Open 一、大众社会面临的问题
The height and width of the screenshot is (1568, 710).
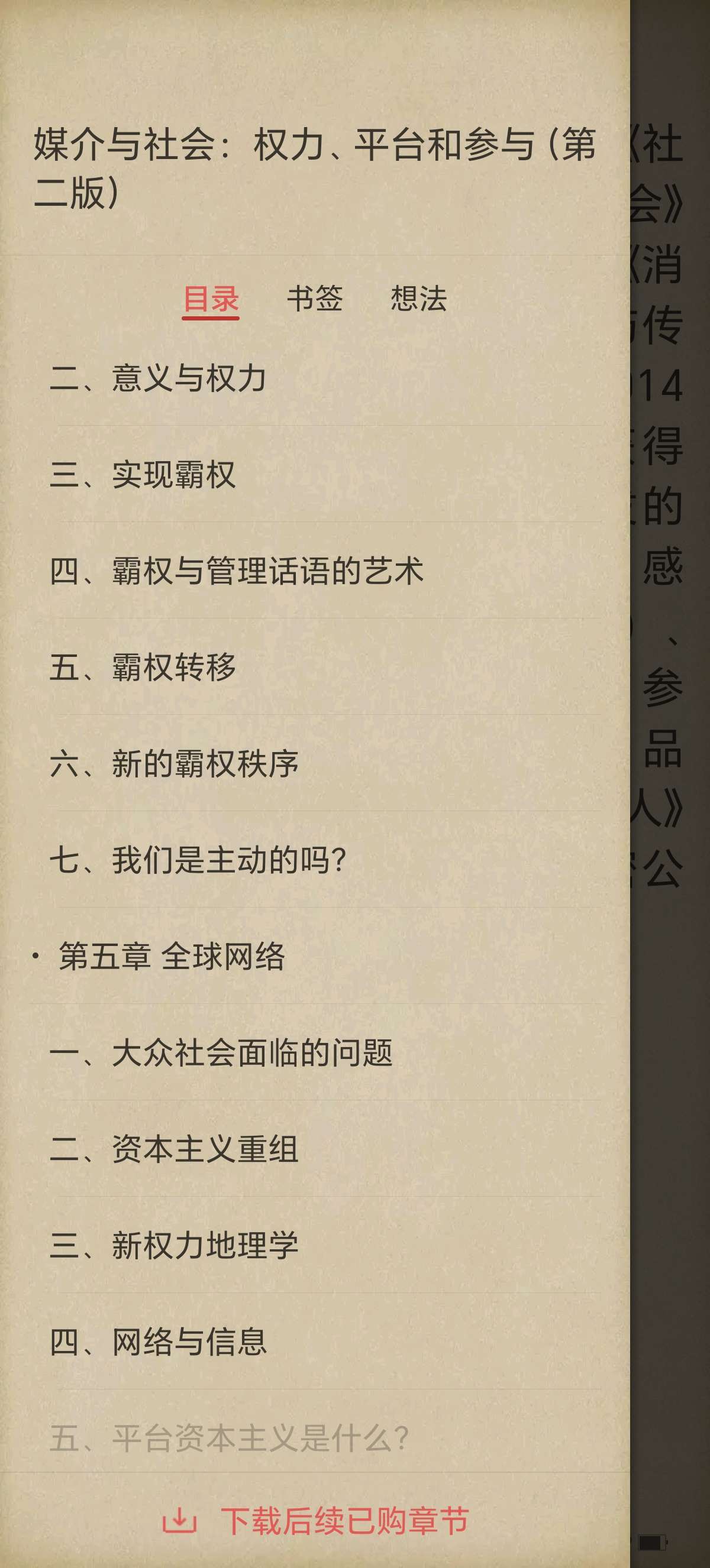click(221, 1052)
